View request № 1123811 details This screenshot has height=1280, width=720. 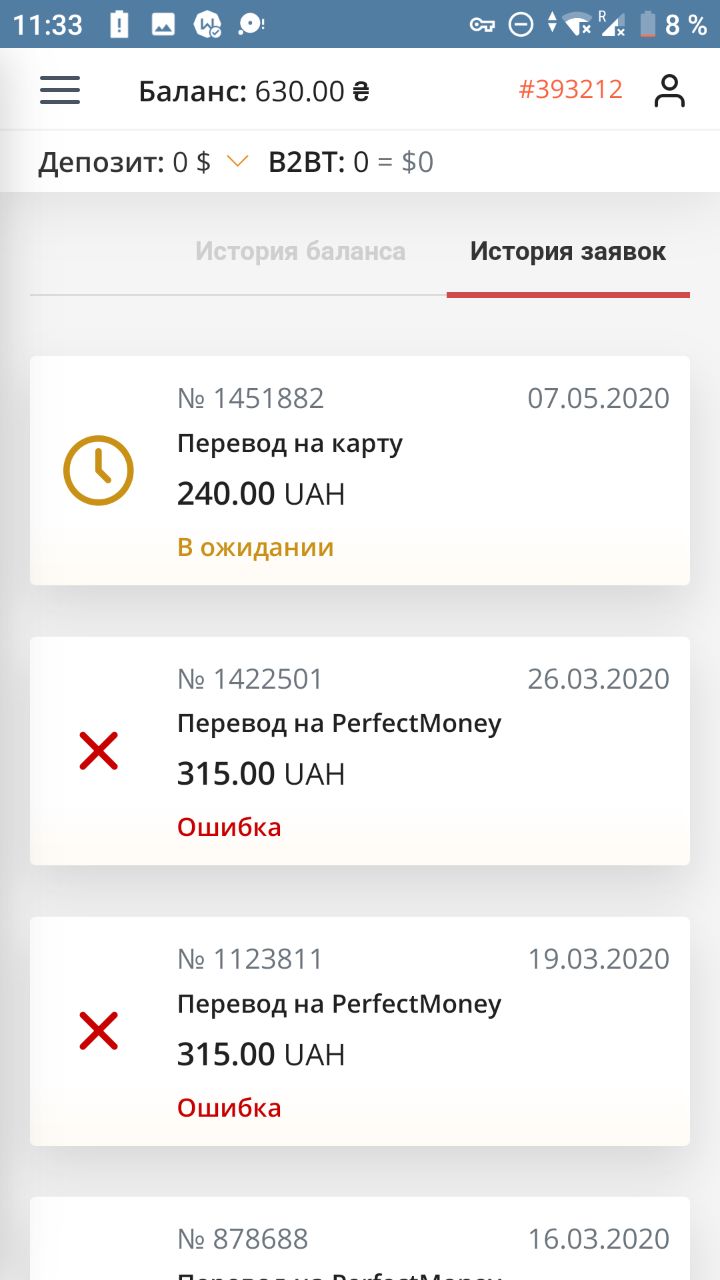[x=360, y=1030]
